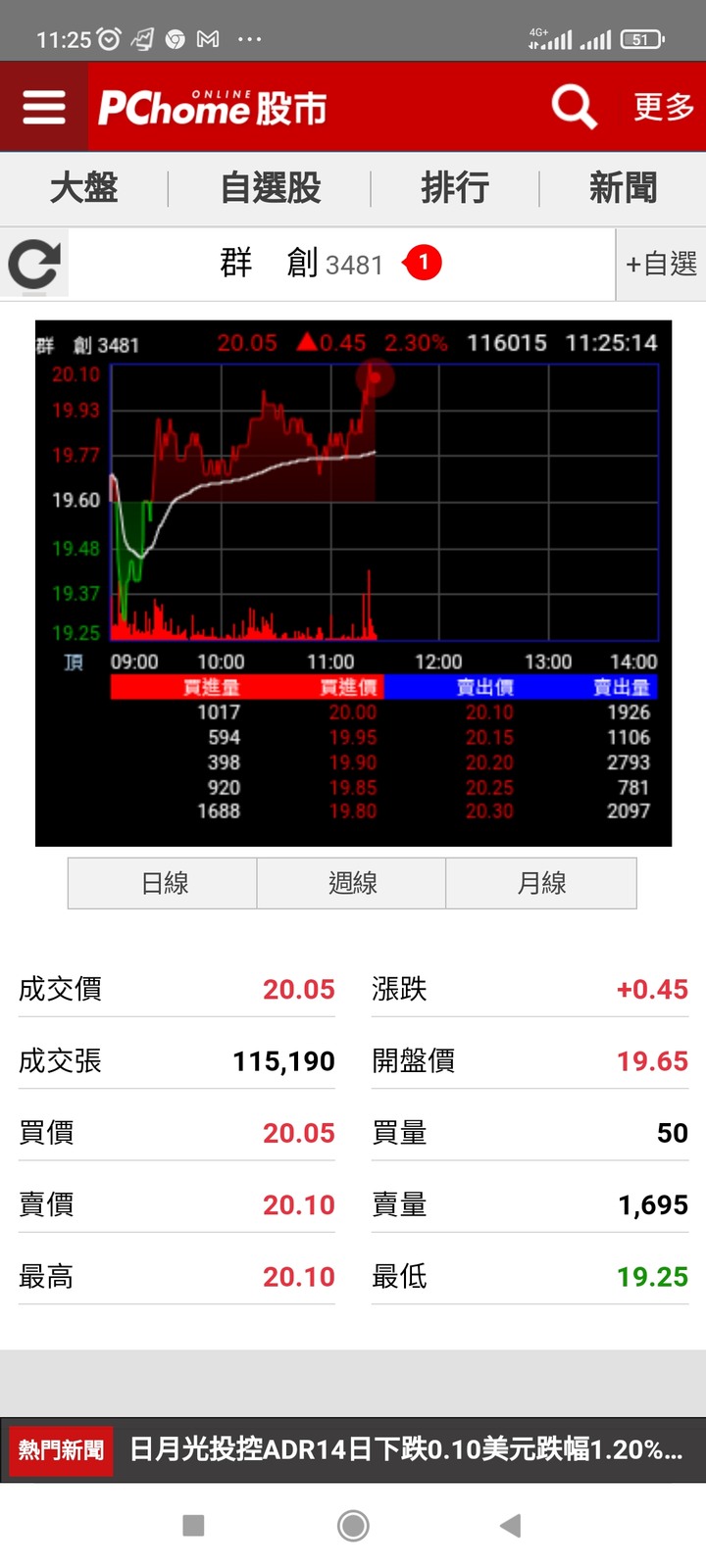This screenshot has height=1568, width=706.
Task: Open the hamburger drawer menu
Action: [x=43, y=107]
